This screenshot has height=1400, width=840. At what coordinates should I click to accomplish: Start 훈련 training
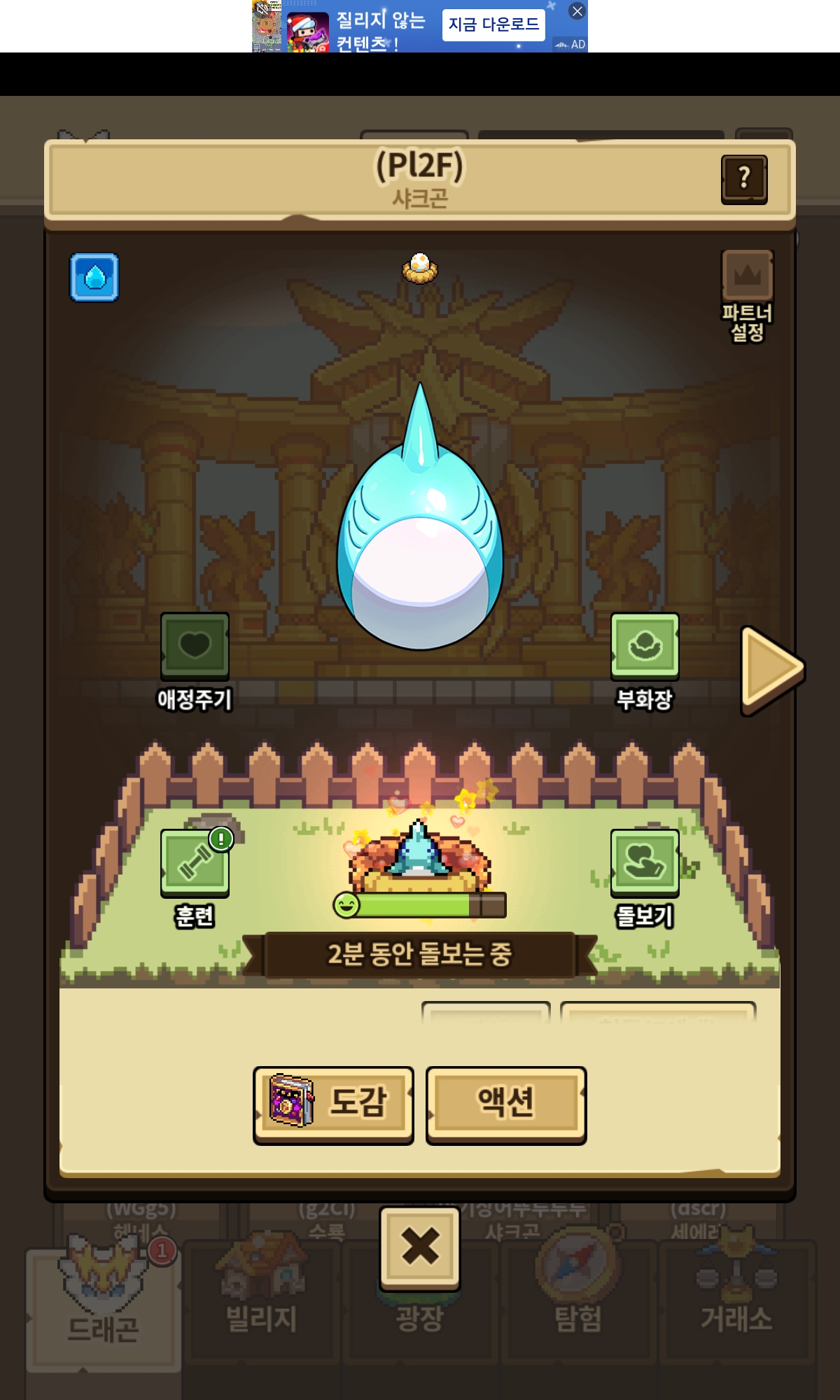(195, 864)
